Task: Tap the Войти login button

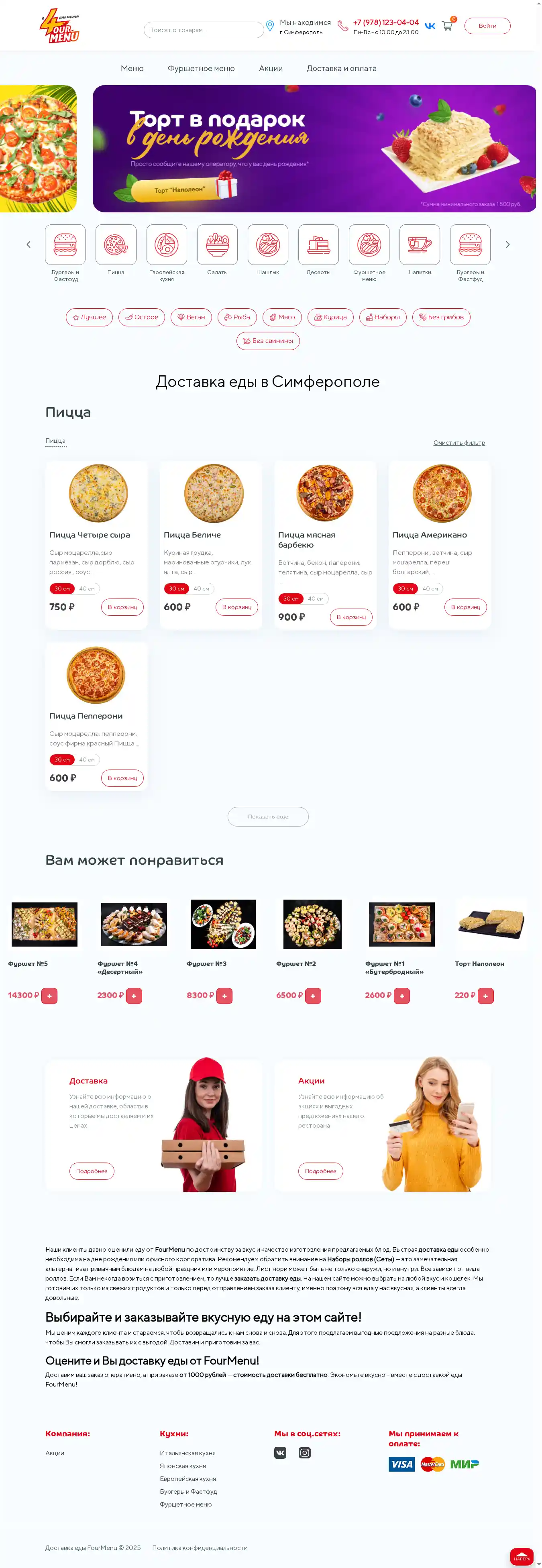Action: (x=487, y=26)
